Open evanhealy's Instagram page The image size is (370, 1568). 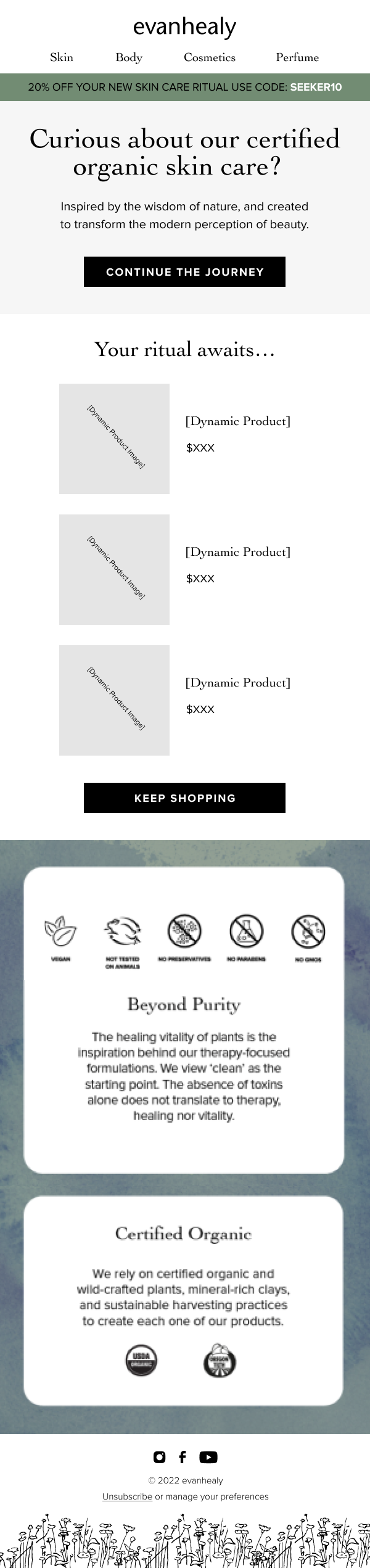point(160,1457)
